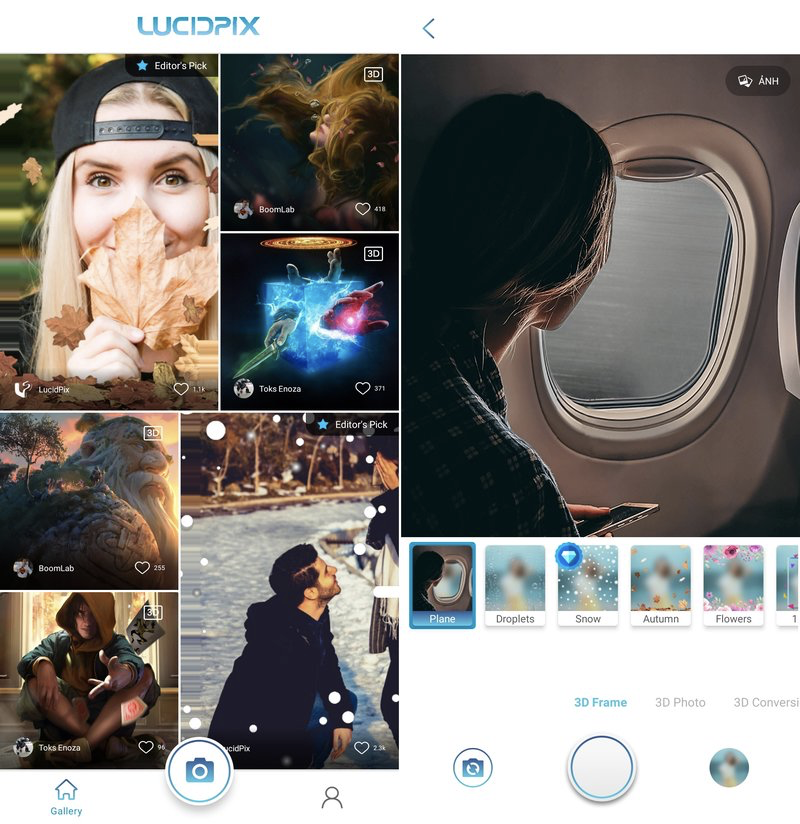Like BoomLab's post with 418 likes

[363, 209]
